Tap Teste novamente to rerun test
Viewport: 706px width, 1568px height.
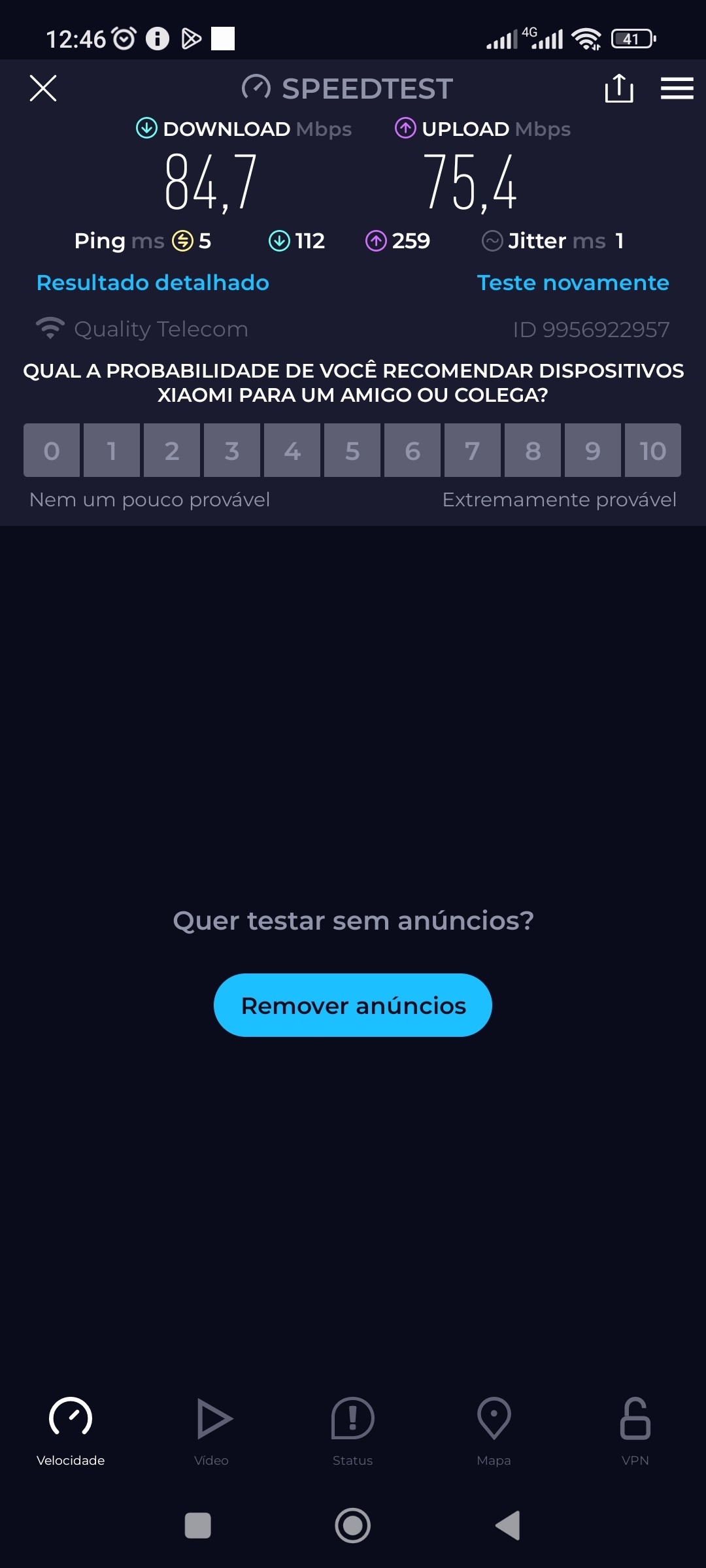tap(573, 282)
